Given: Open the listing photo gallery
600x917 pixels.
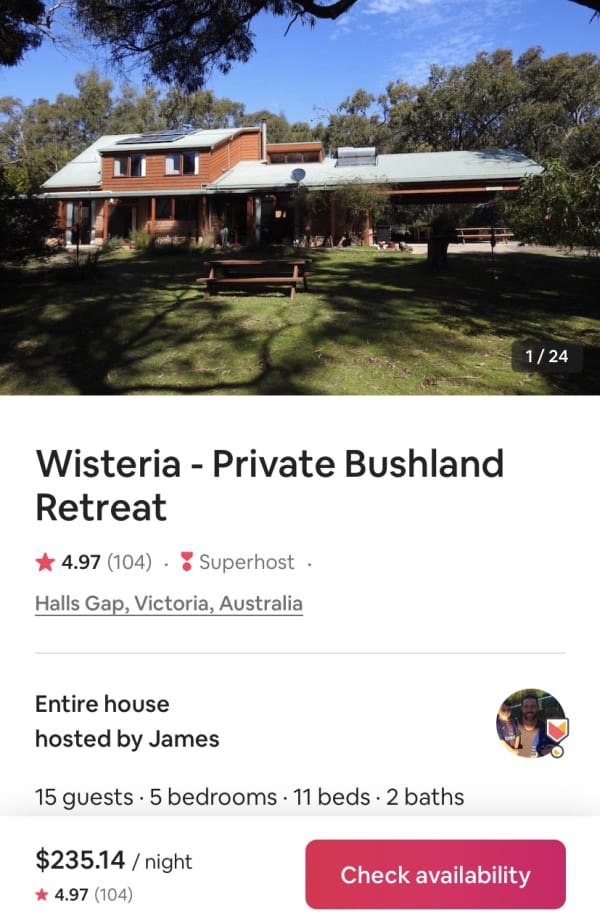Looking at the screenshot, I should tap(300, 198).
